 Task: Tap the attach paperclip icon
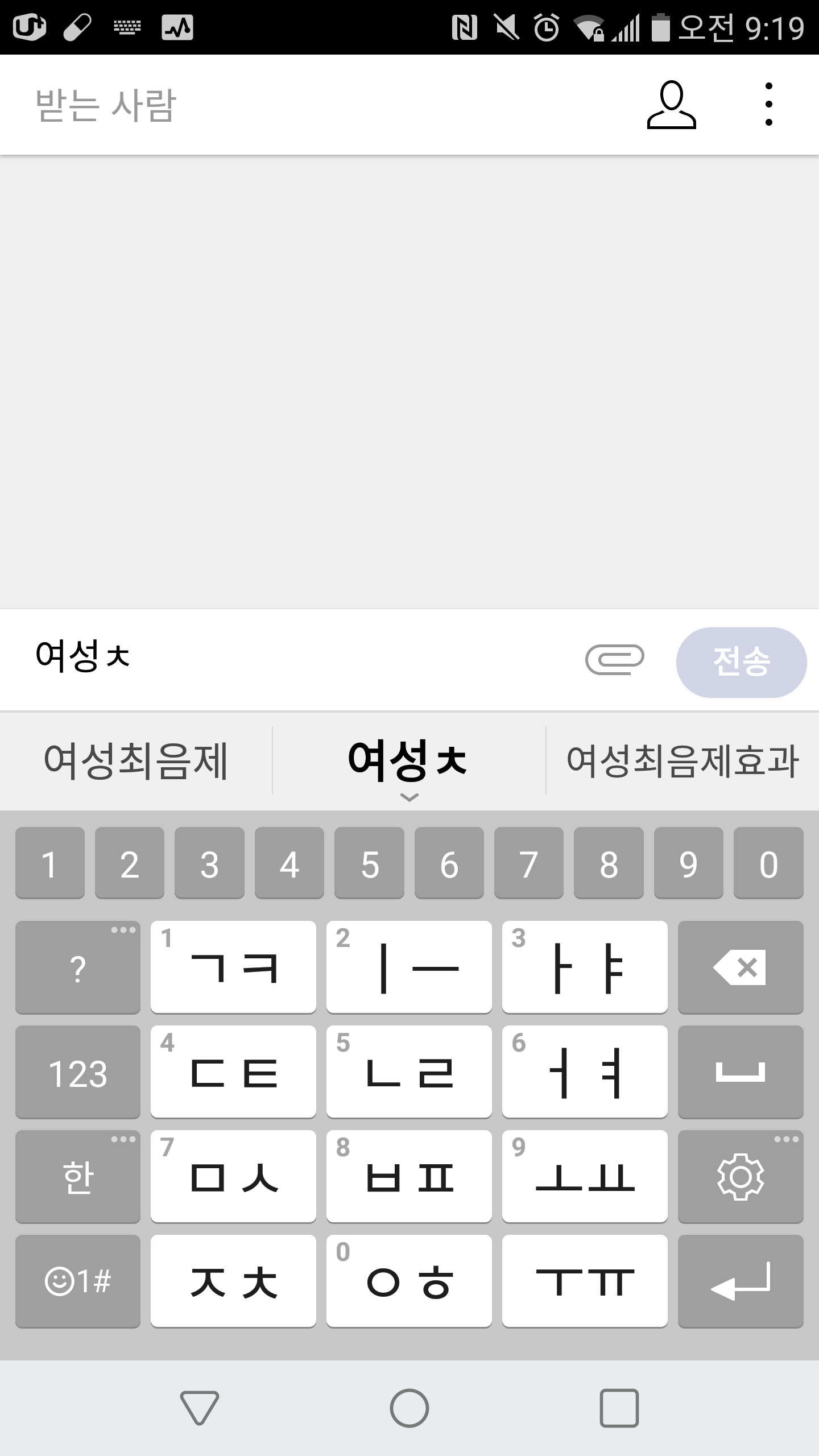pos(614,660)
